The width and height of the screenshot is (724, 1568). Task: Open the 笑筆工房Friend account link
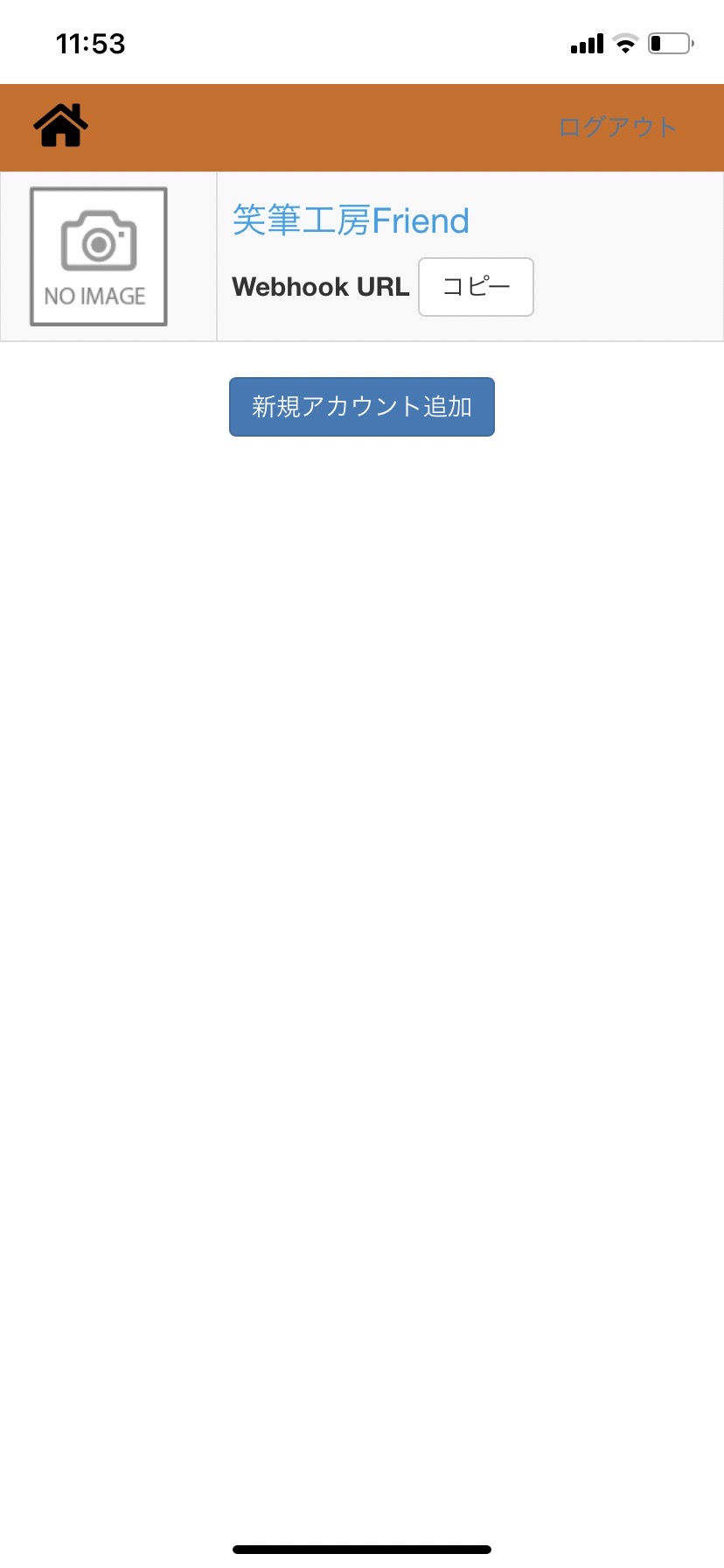351,220
